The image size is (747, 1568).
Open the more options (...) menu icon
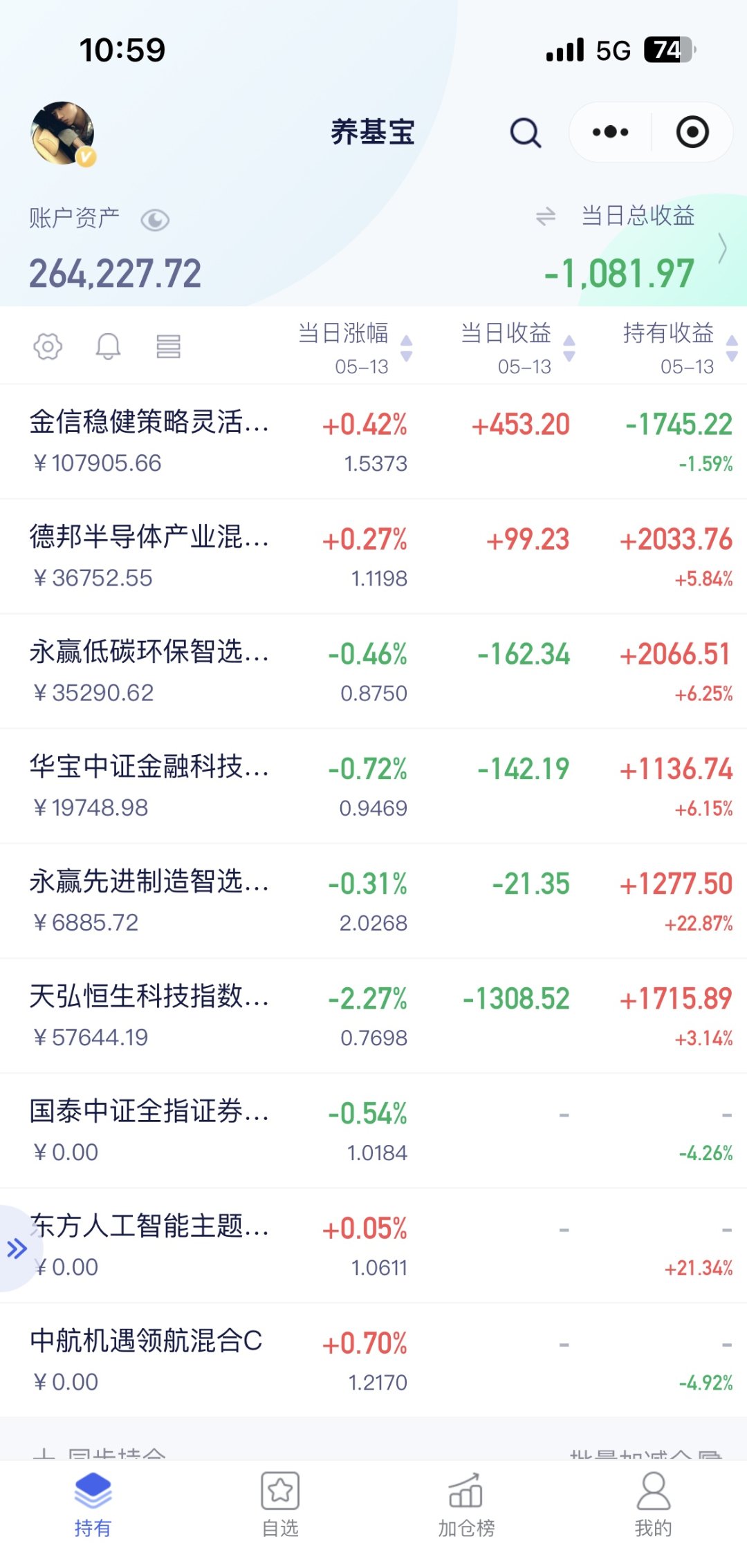(x=609, y=131)
